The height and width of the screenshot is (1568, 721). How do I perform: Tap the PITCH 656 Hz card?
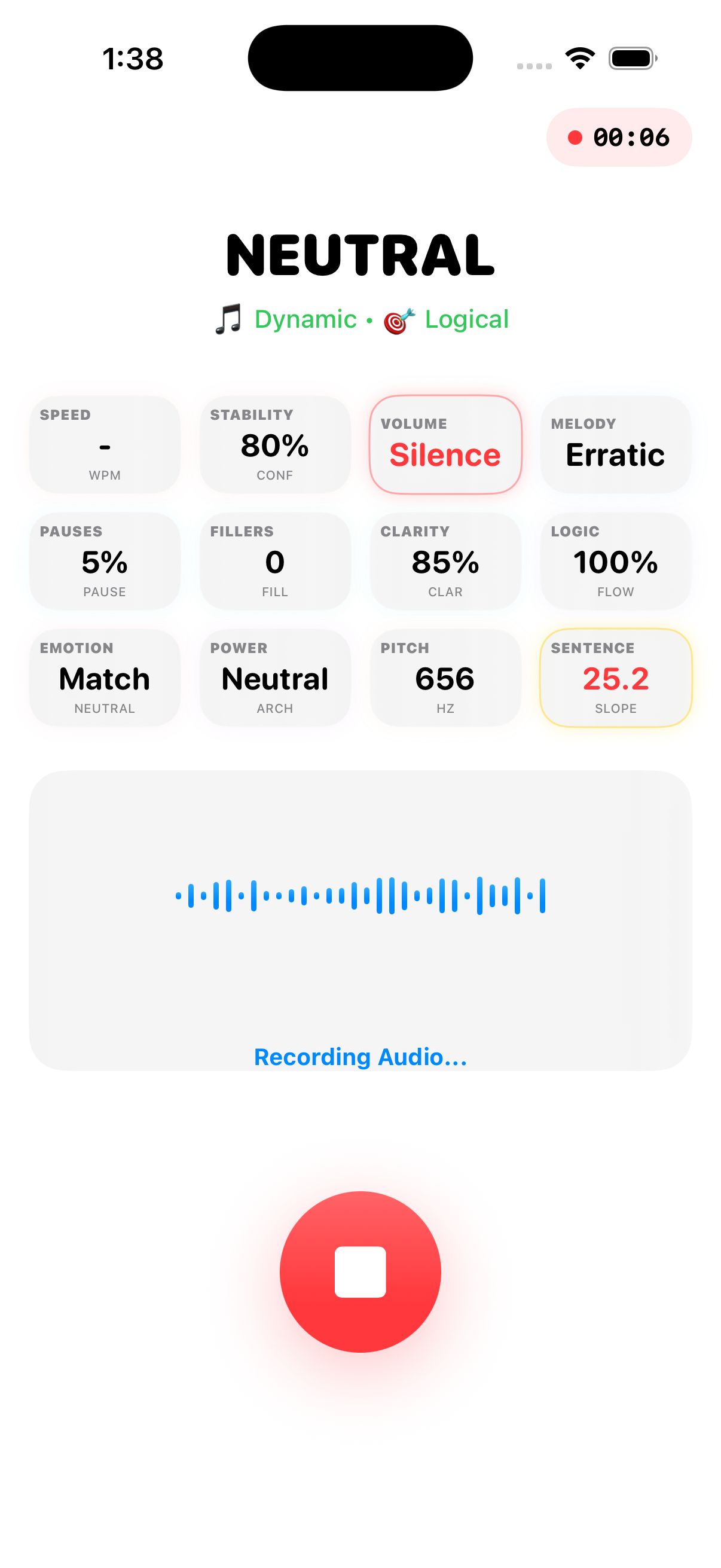445,678
